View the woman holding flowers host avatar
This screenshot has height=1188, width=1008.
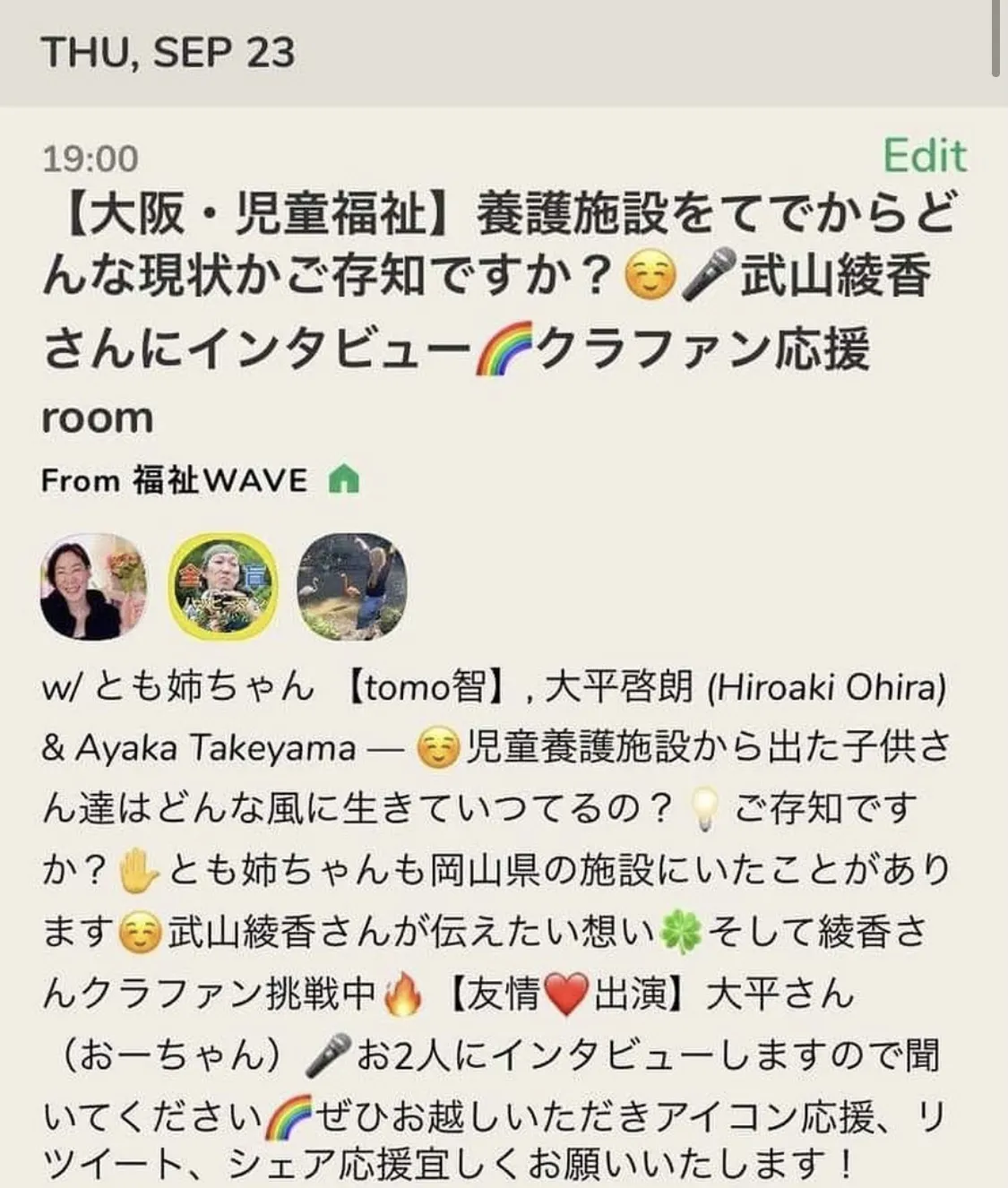(x=93, y=587)
